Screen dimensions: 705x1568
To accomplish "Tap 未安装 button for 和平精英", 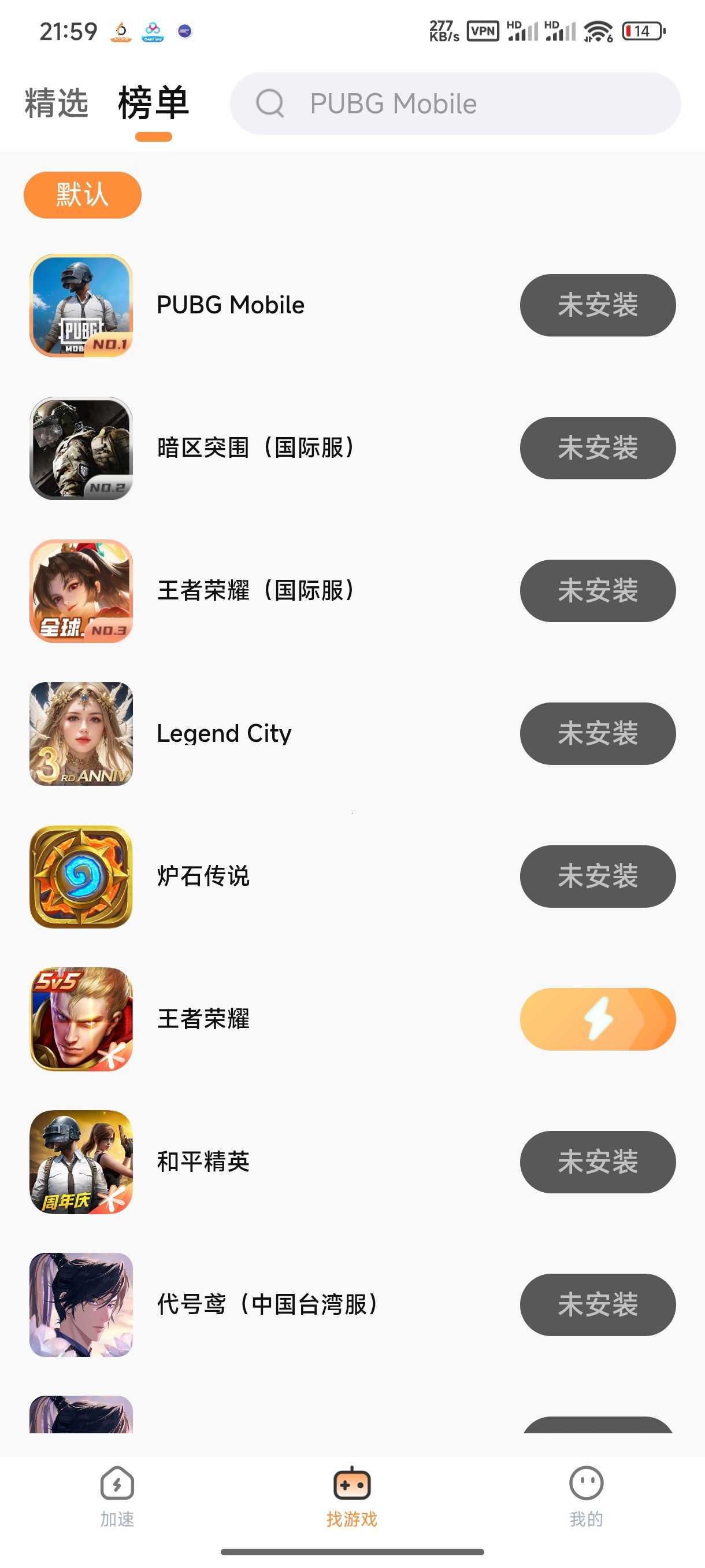I will pos(598,1162).
